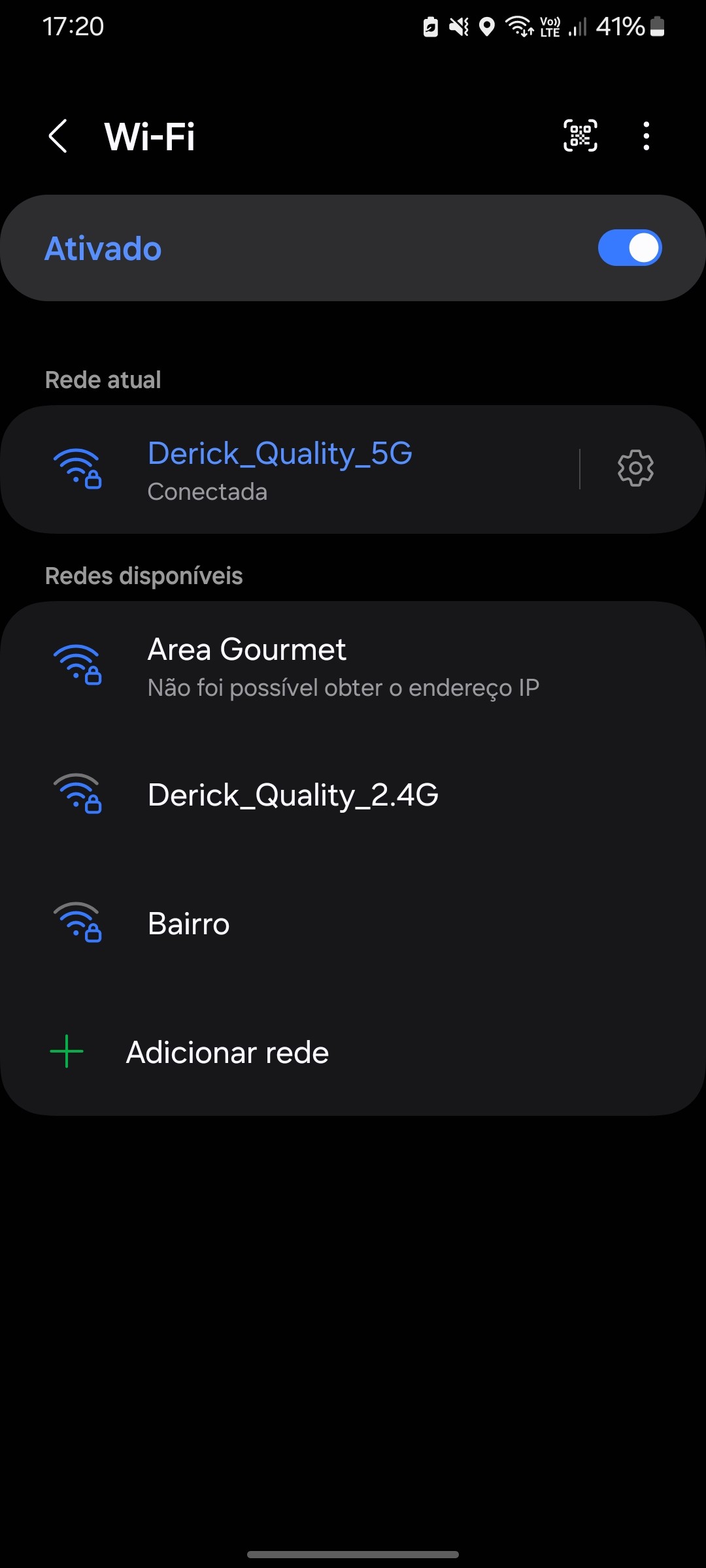Open the QR code scanner
Image resolution: width=706 pixels, height=1568 pixels.
(x=580, y=136)
